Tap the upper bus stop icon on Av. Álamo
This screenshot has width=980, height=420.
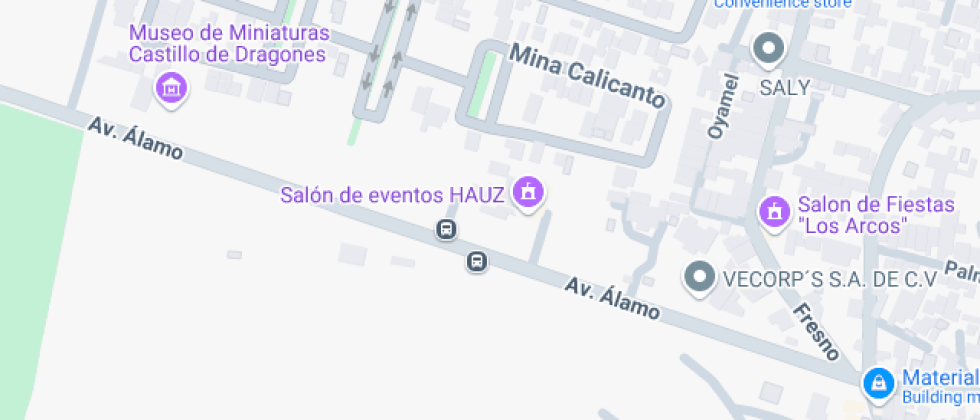(x=446, y=230)
